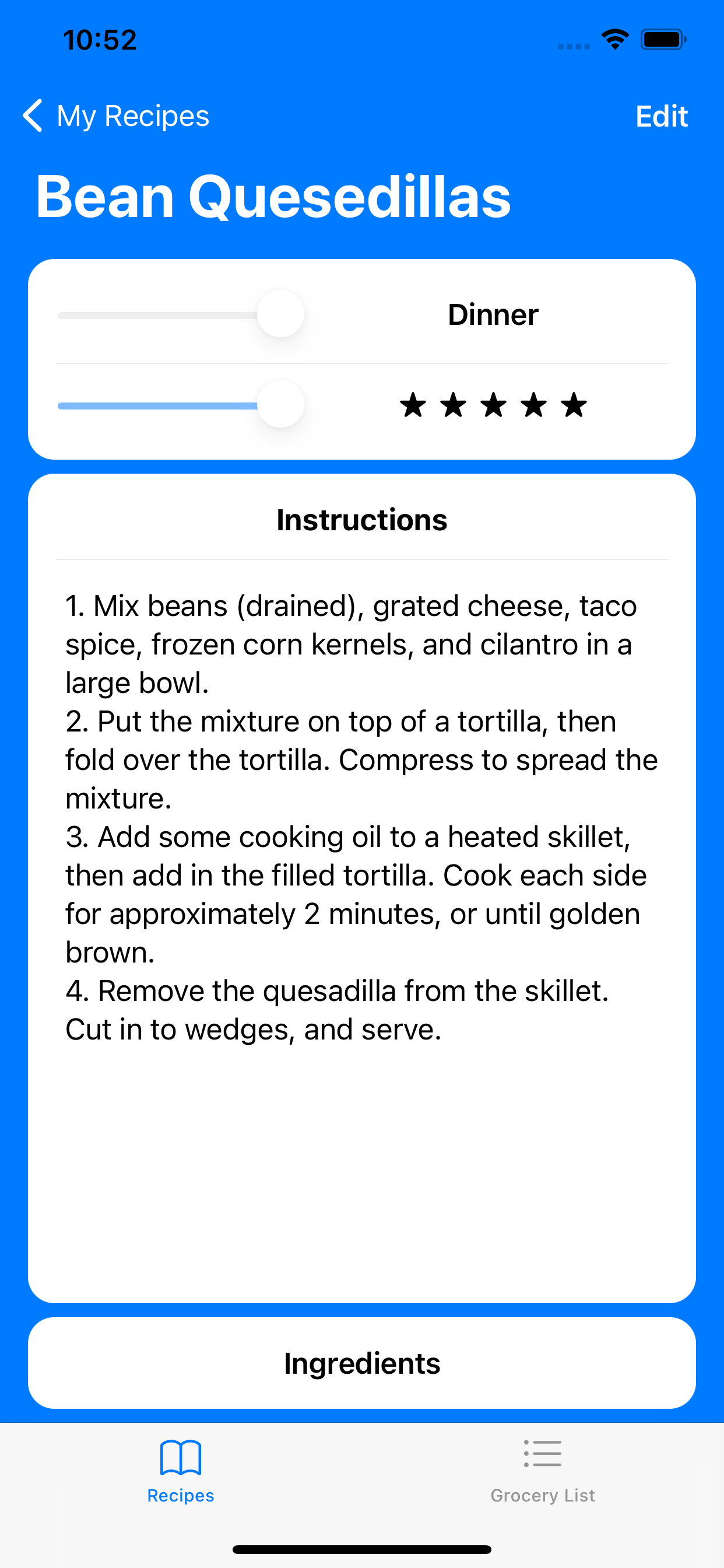This screenshot has height=1568, width=724.
Task: Tap the Bean Quesedillas title
Action: (273, 196)
